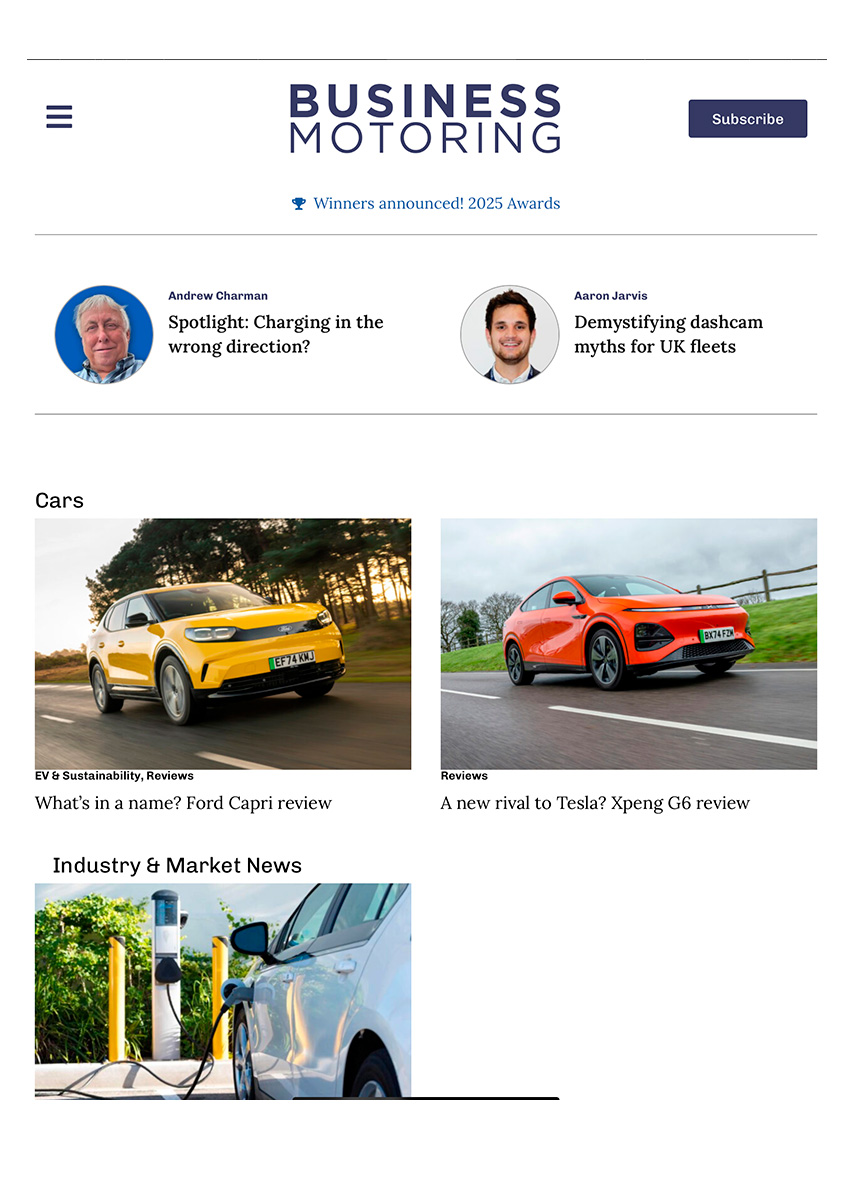Tap the Subscribe button
The width and height of the screenshot is (854, 1200).
click(x=747, y=119)
